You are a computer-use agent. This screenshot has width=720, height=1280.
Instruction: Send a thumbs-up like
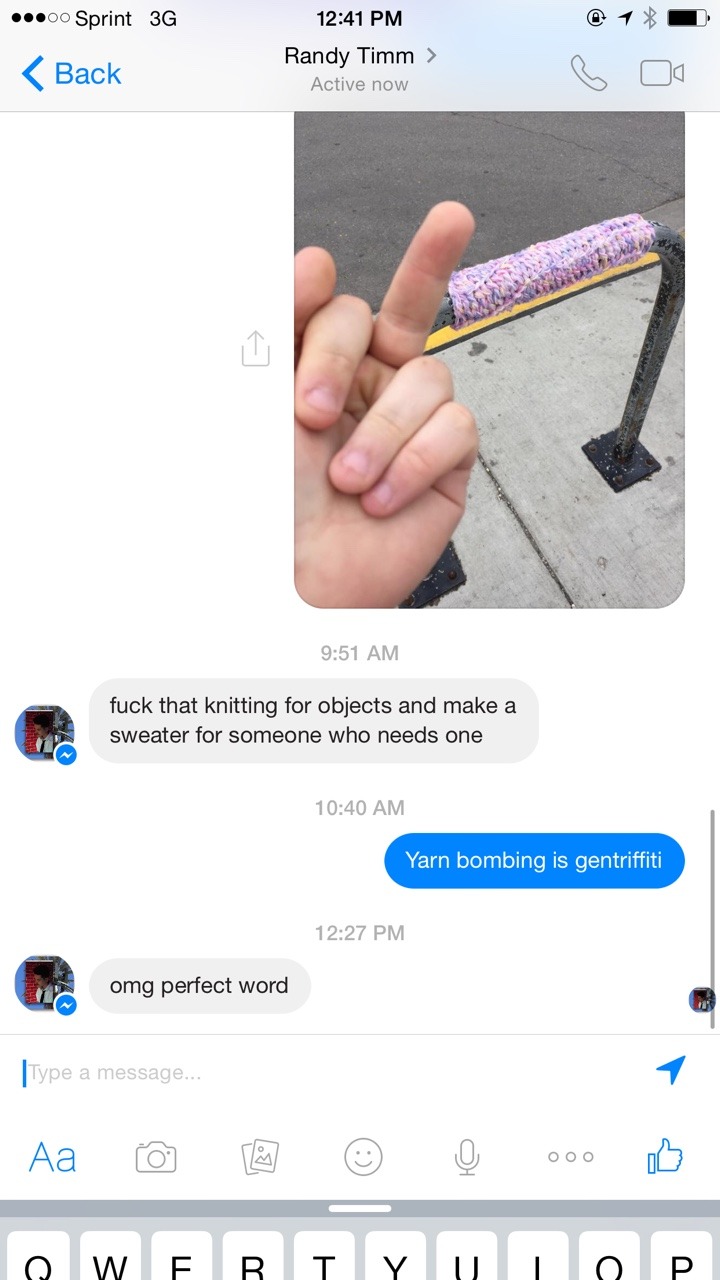pos(665,1157)
